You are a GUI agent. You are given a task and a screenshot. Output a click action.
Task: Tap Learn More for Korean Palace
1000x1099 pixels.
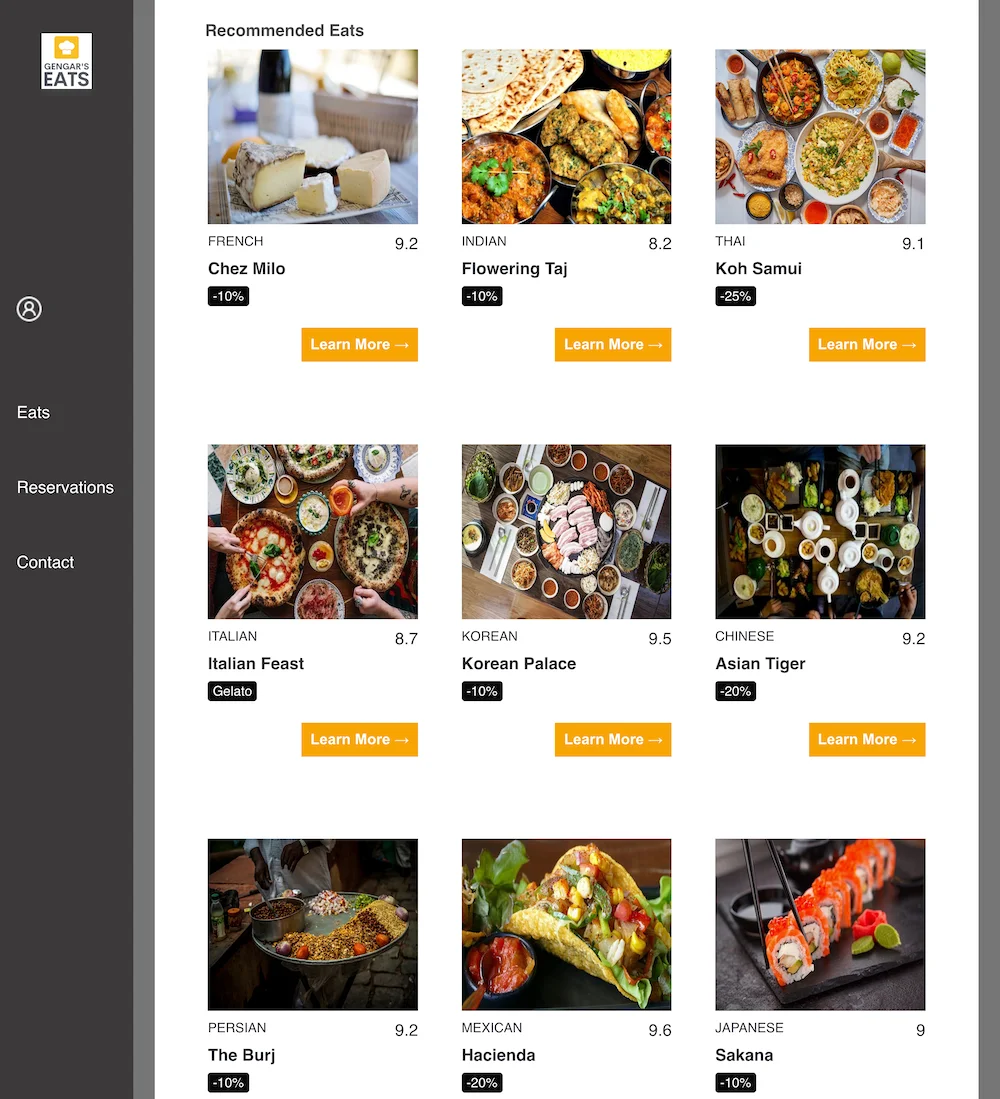click(613, 739)
